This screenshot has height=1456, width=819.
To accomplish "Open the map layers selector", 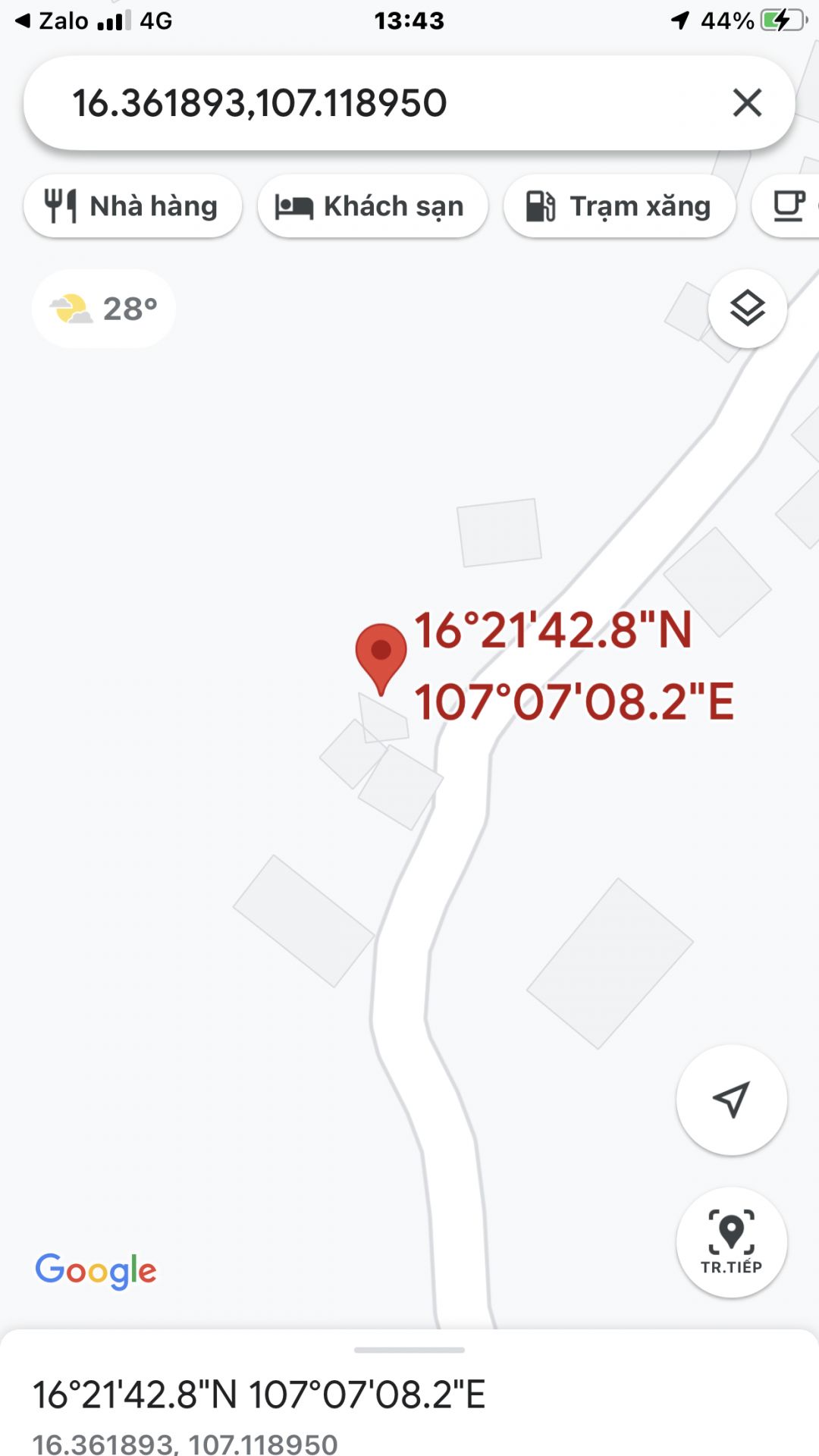I will pos(747,309).
